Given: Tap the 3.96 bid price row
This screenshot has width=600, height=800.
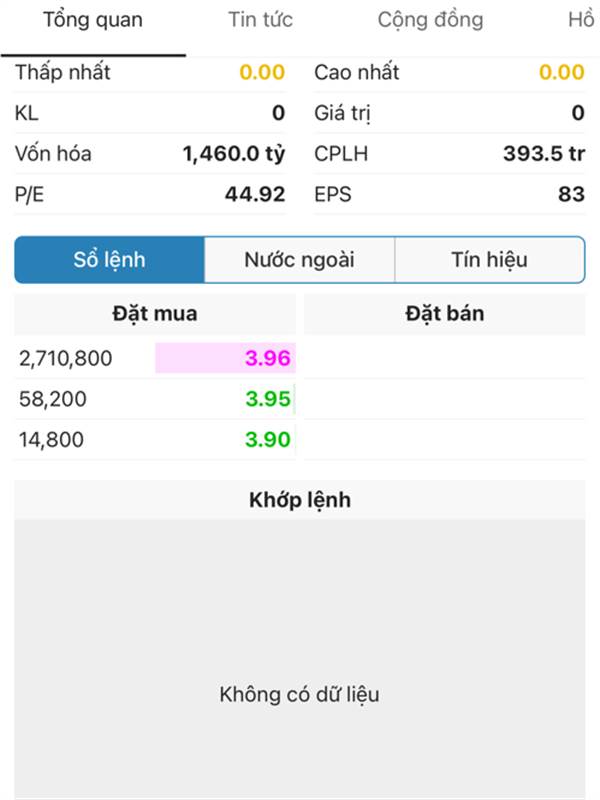Looking at the screenshot, I should point(155,359).
